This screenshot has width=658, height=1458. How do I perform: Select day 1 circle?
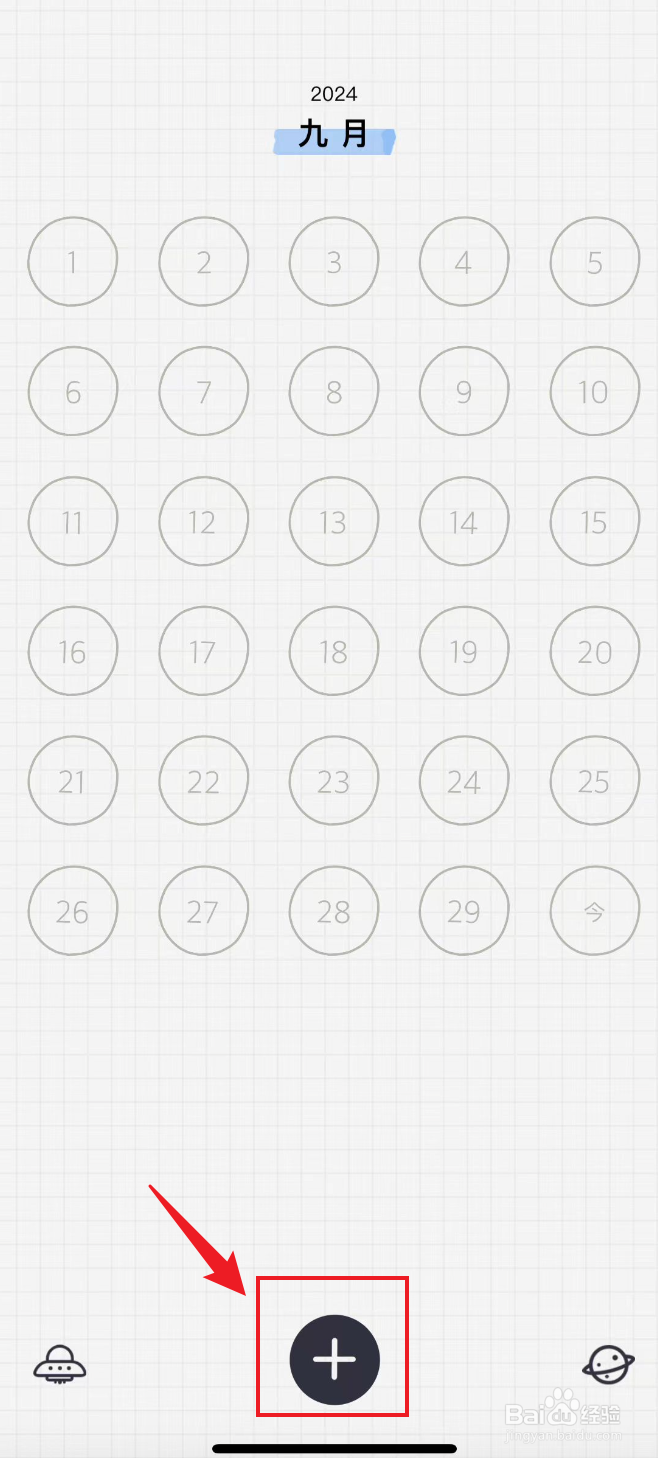tap(73, 262)
